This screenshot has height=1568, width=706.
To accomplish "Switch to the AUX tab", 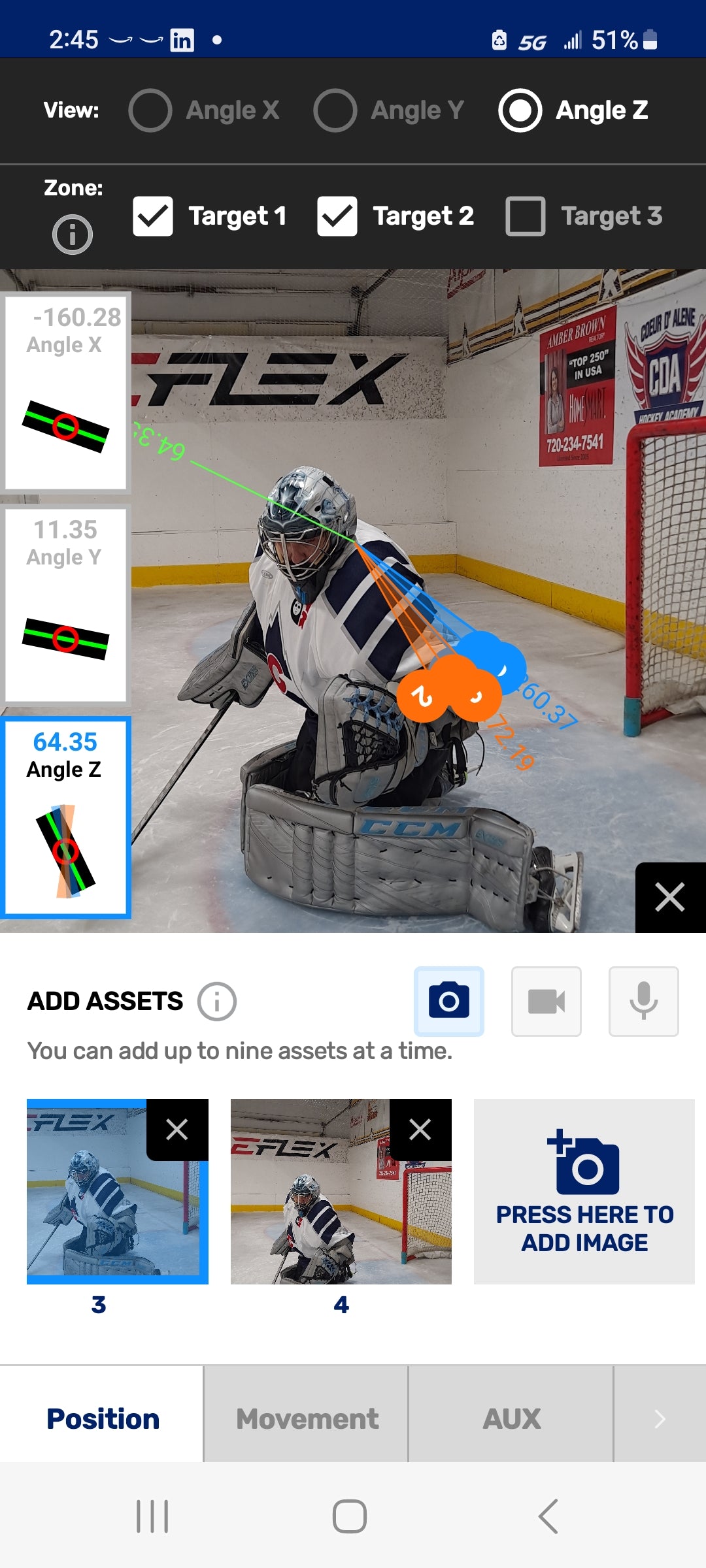I will point(511,1419).
